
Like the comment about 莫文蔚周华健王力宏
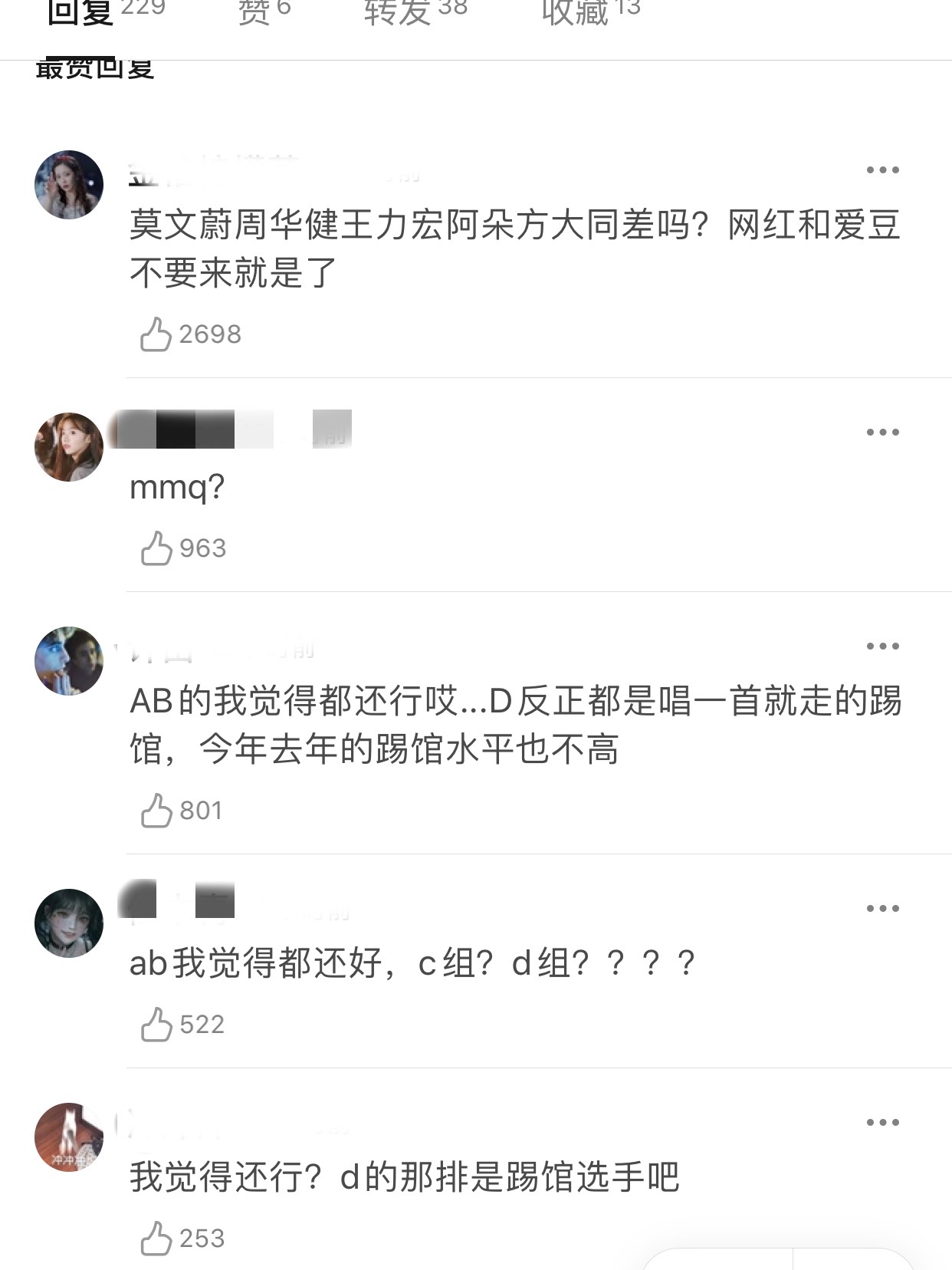click(x=156, y=334)
